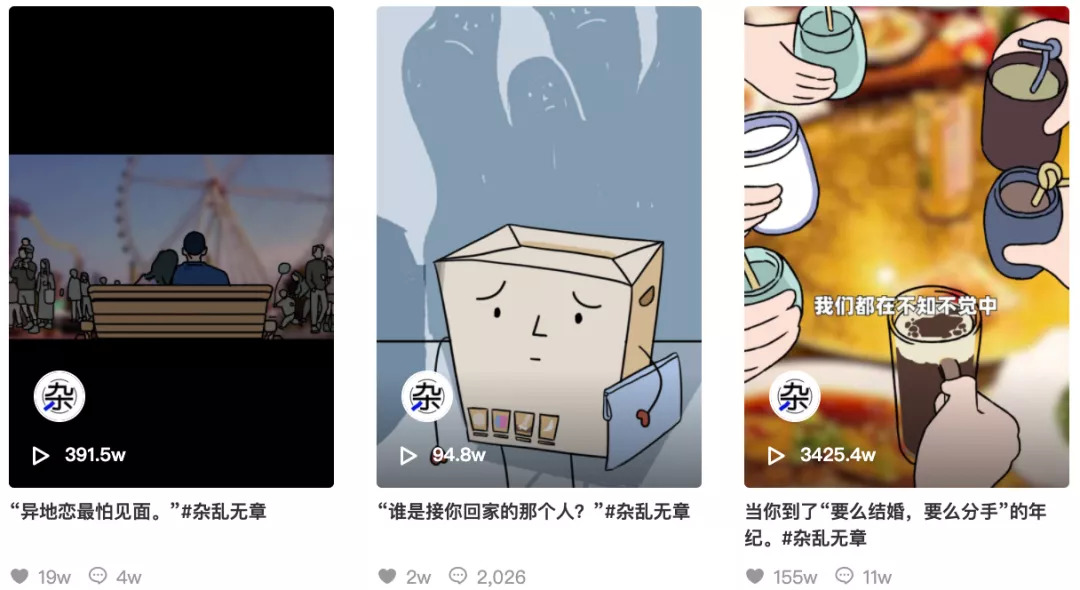Open comments on 要么结婚，要么分手 video
Screen dimensions: 1080x590
[844, 576]
